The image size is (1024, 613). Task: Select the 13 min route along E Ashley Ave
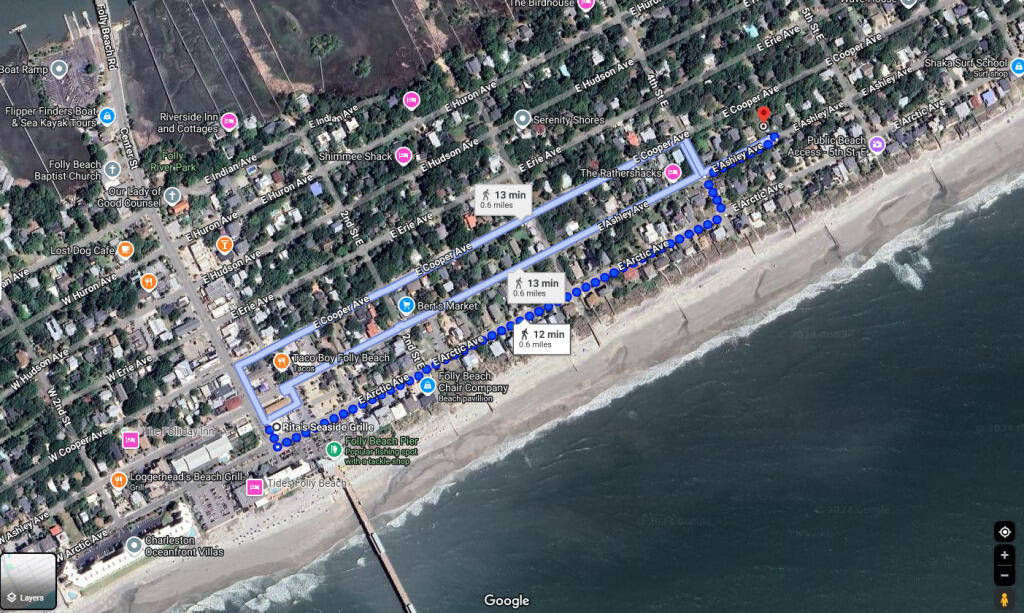pos(535,288)
